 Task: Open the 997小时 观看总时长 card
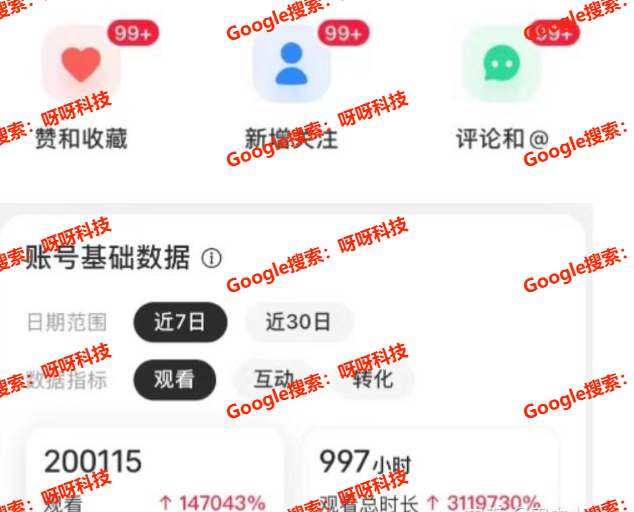(x=430, y=472)
